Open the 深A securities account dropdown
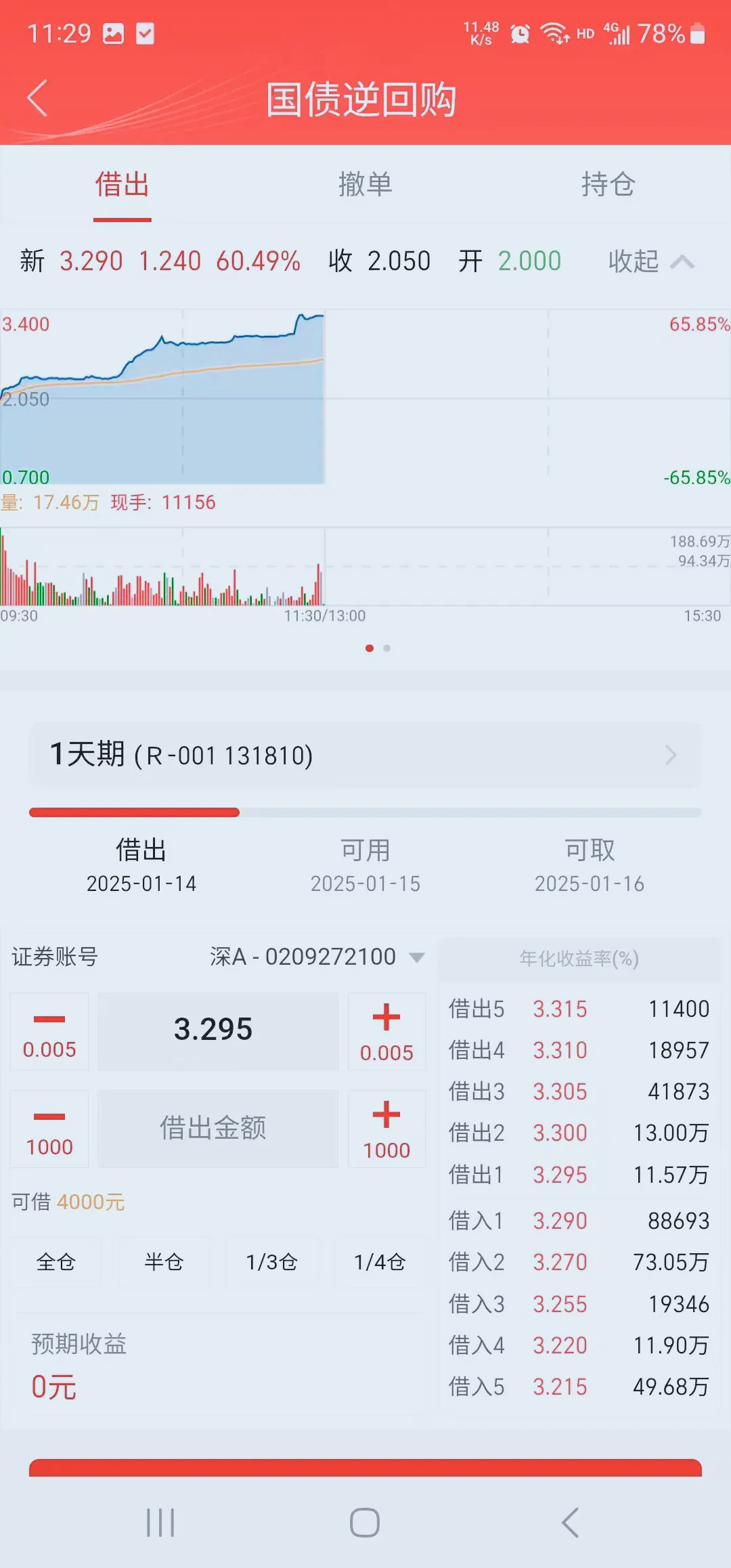The image size is (731, 1568). click(x=315, y=957)
